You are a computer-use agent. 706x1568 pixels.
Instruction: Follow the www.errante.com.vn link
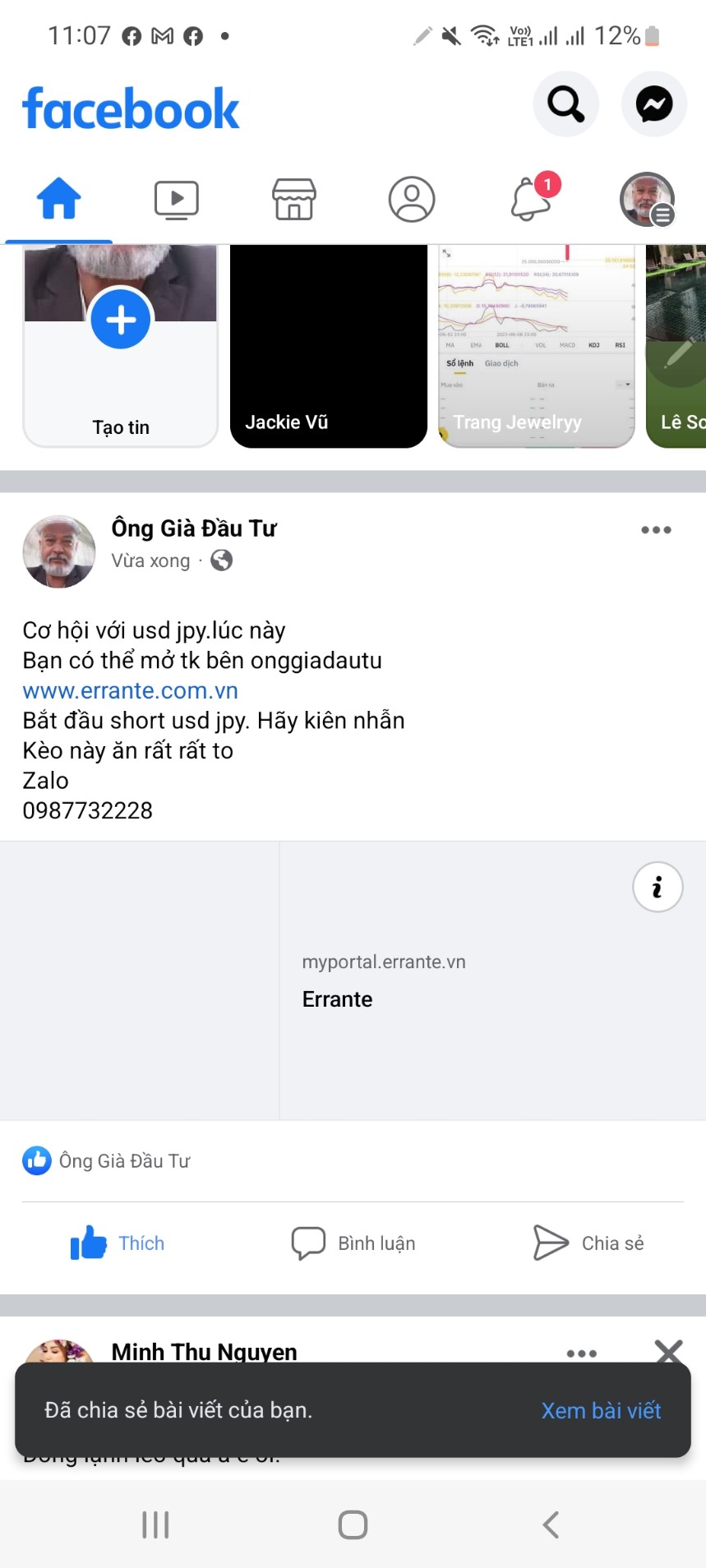click(x=130, y=690)
